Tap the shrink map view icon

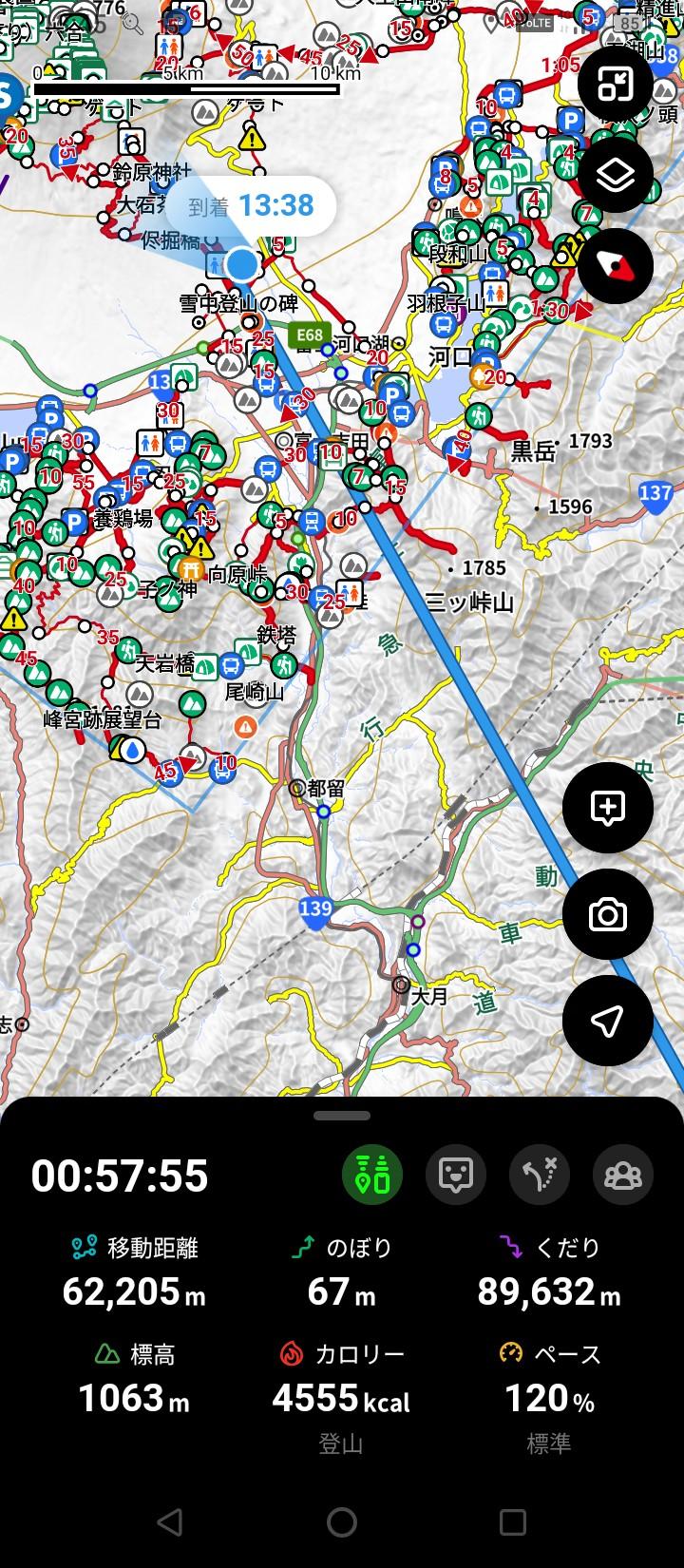617,84
